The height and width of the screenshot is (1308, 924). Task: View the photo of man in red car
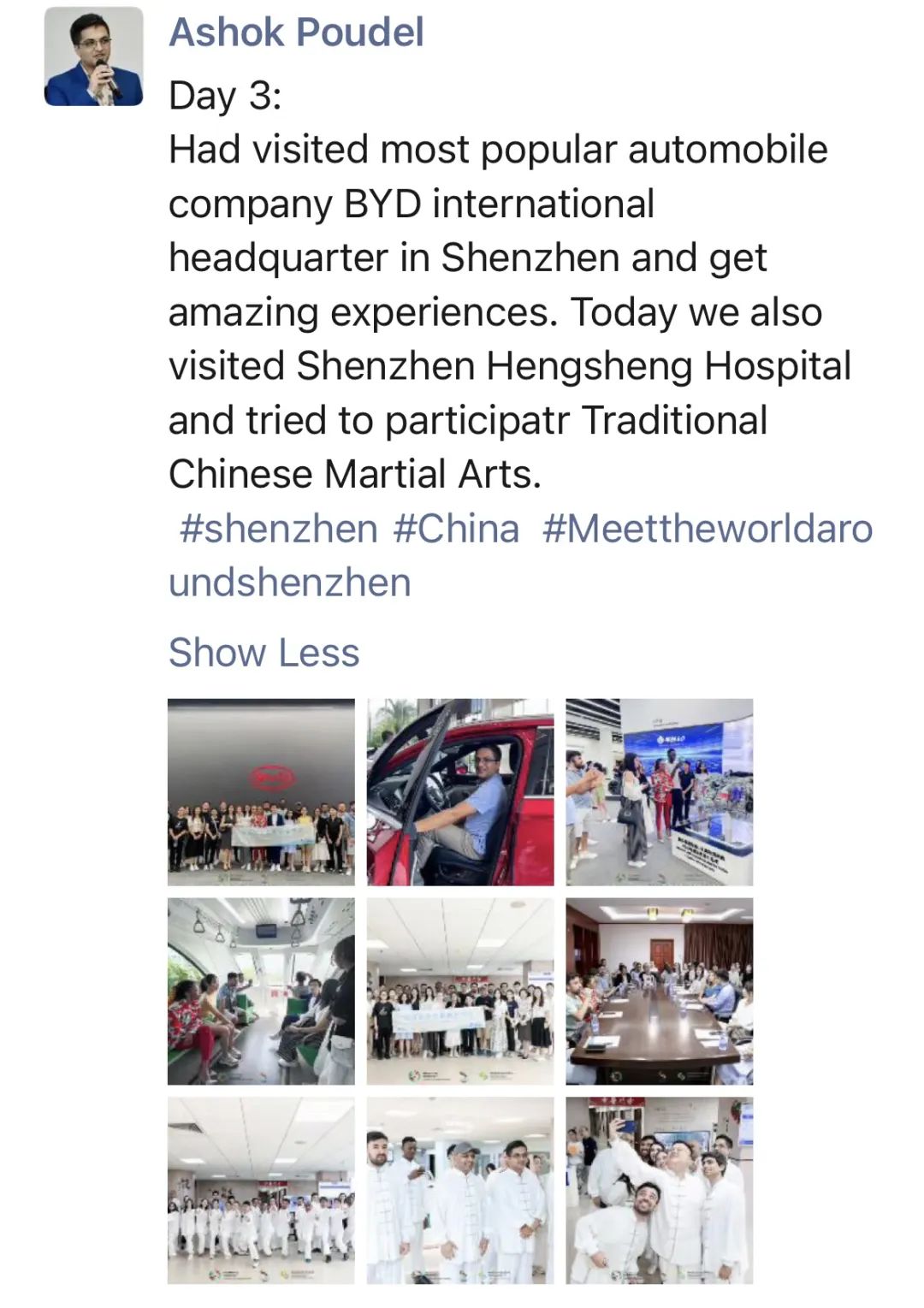[x=460, y=792]
